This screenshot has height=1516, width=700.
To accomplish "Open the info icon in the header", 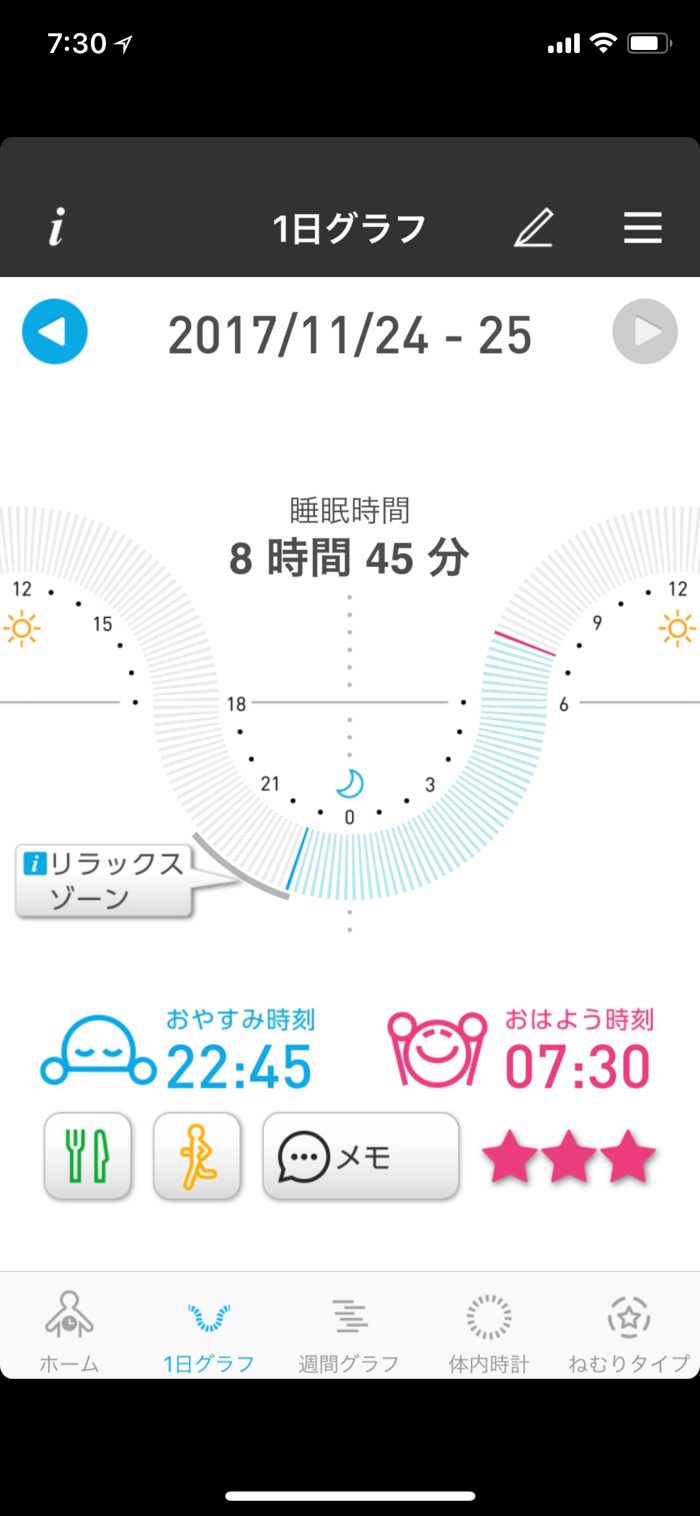I will (56, 229).
